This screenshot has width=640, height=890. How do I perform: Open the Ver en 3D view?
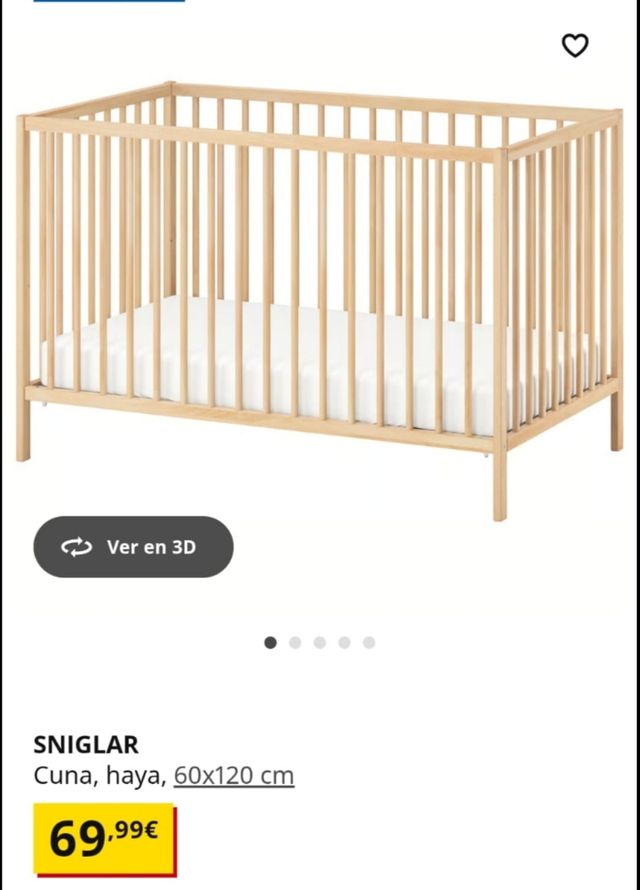pyautogui.click(x=133, y=547)
